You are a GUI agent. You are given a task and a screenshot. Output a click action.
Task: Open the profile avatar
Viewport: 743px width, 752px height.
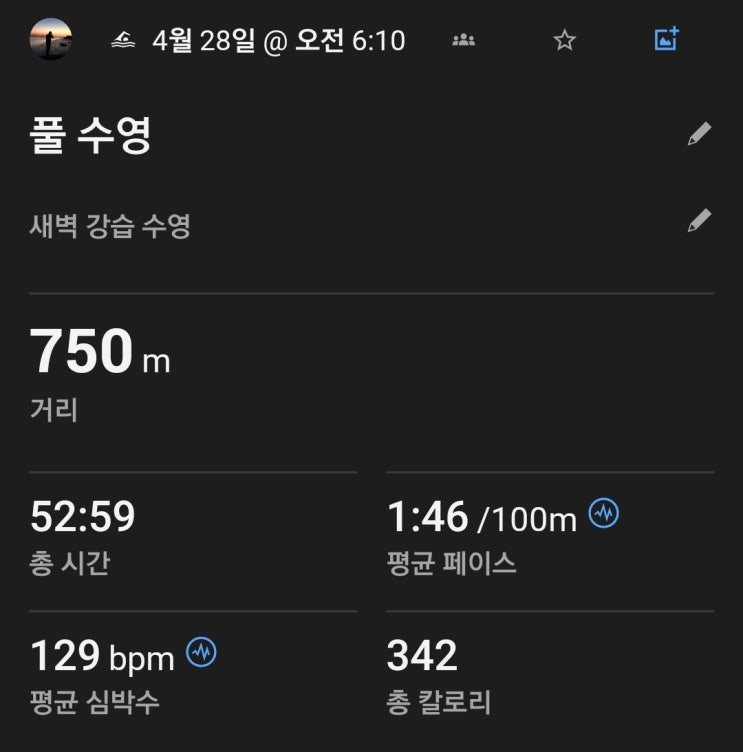(x=50, y=40)
